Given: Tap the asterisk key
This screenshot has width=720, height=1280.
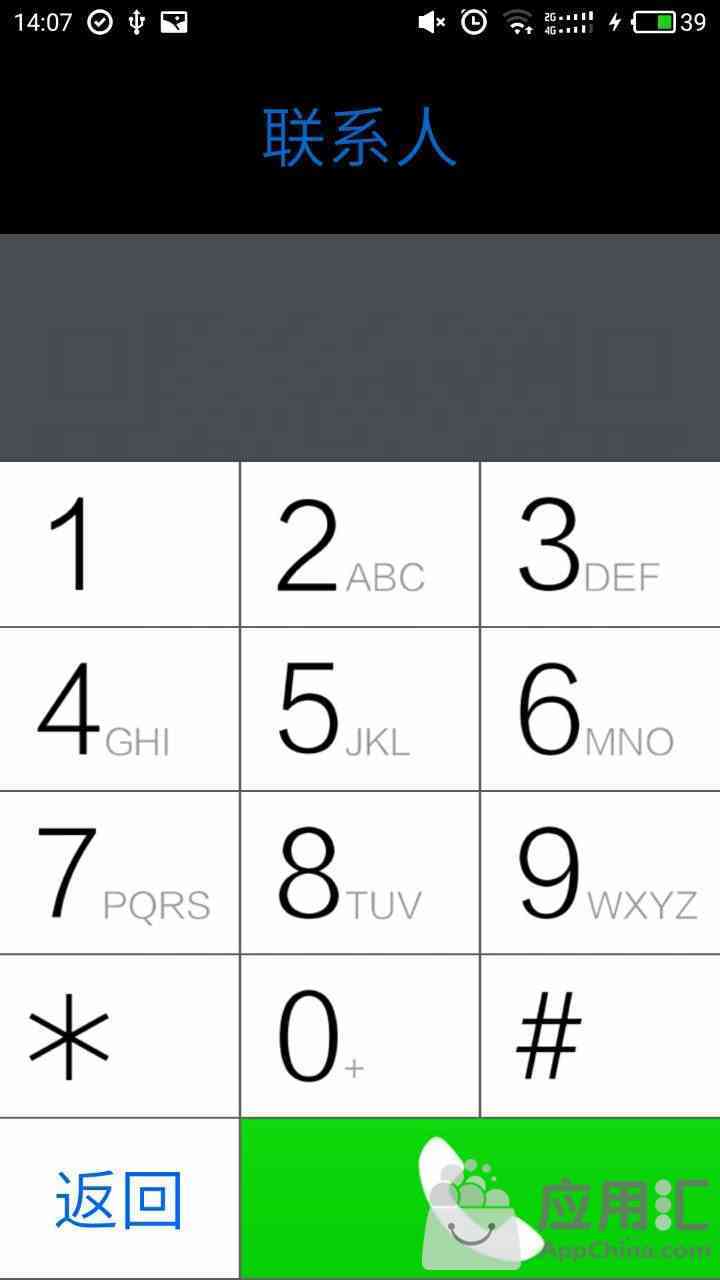Looking at the screenshot, I should 119,1036.
